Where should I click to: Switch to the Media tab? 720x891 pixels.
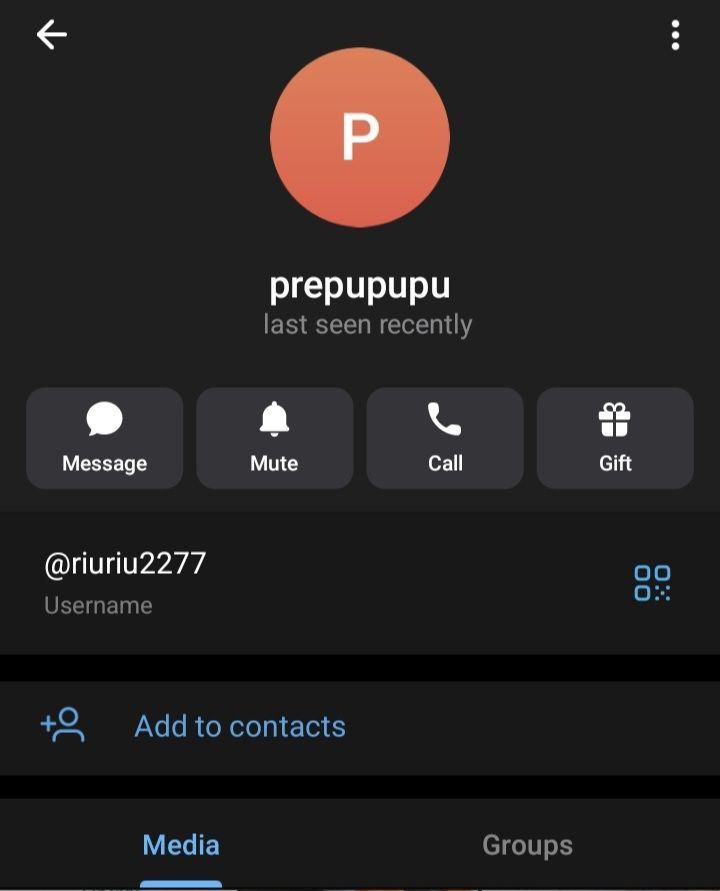pos(181,845)
